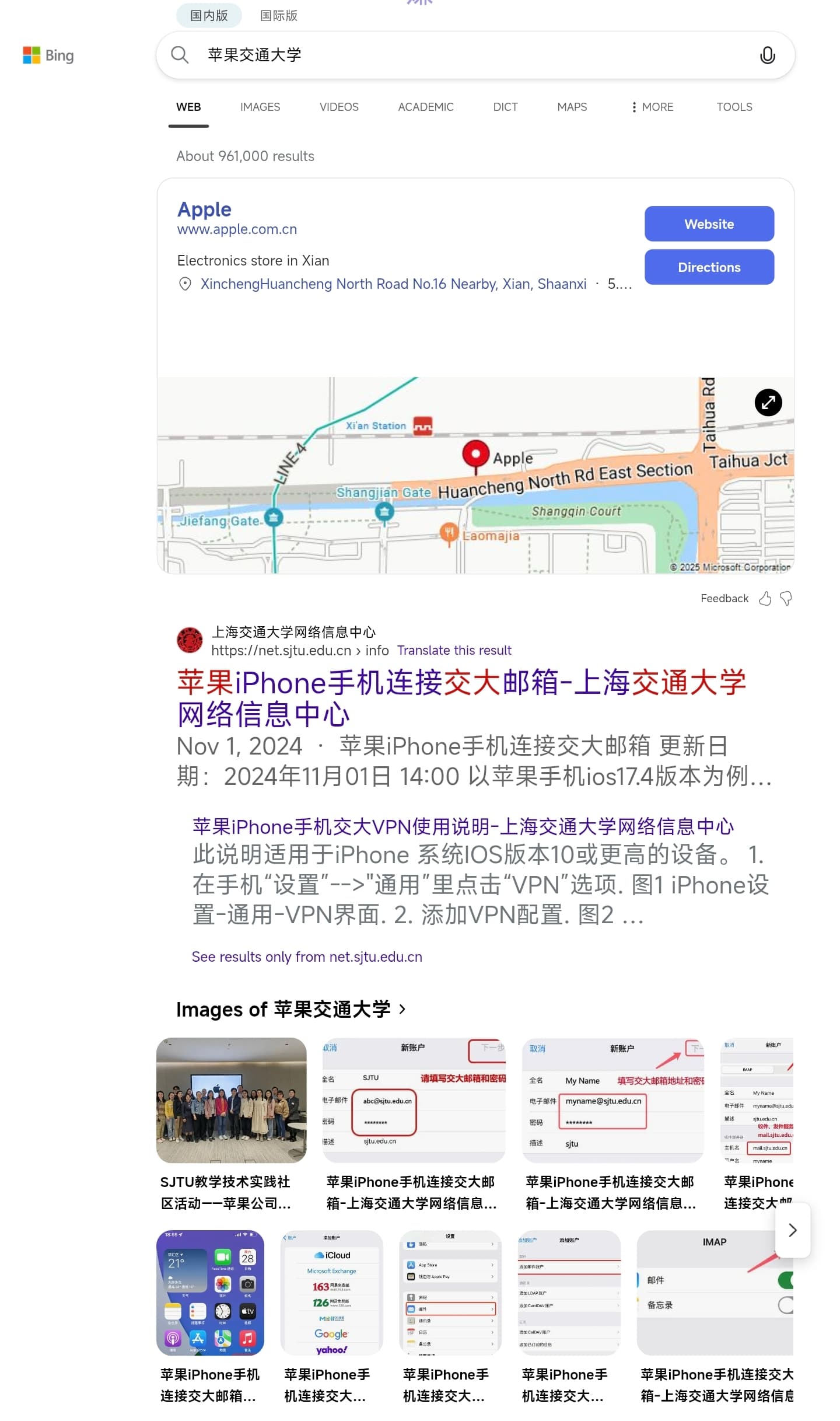Get Directions to Apple store
Viewport: 840px width, 1421px height.
click(709, 267)
